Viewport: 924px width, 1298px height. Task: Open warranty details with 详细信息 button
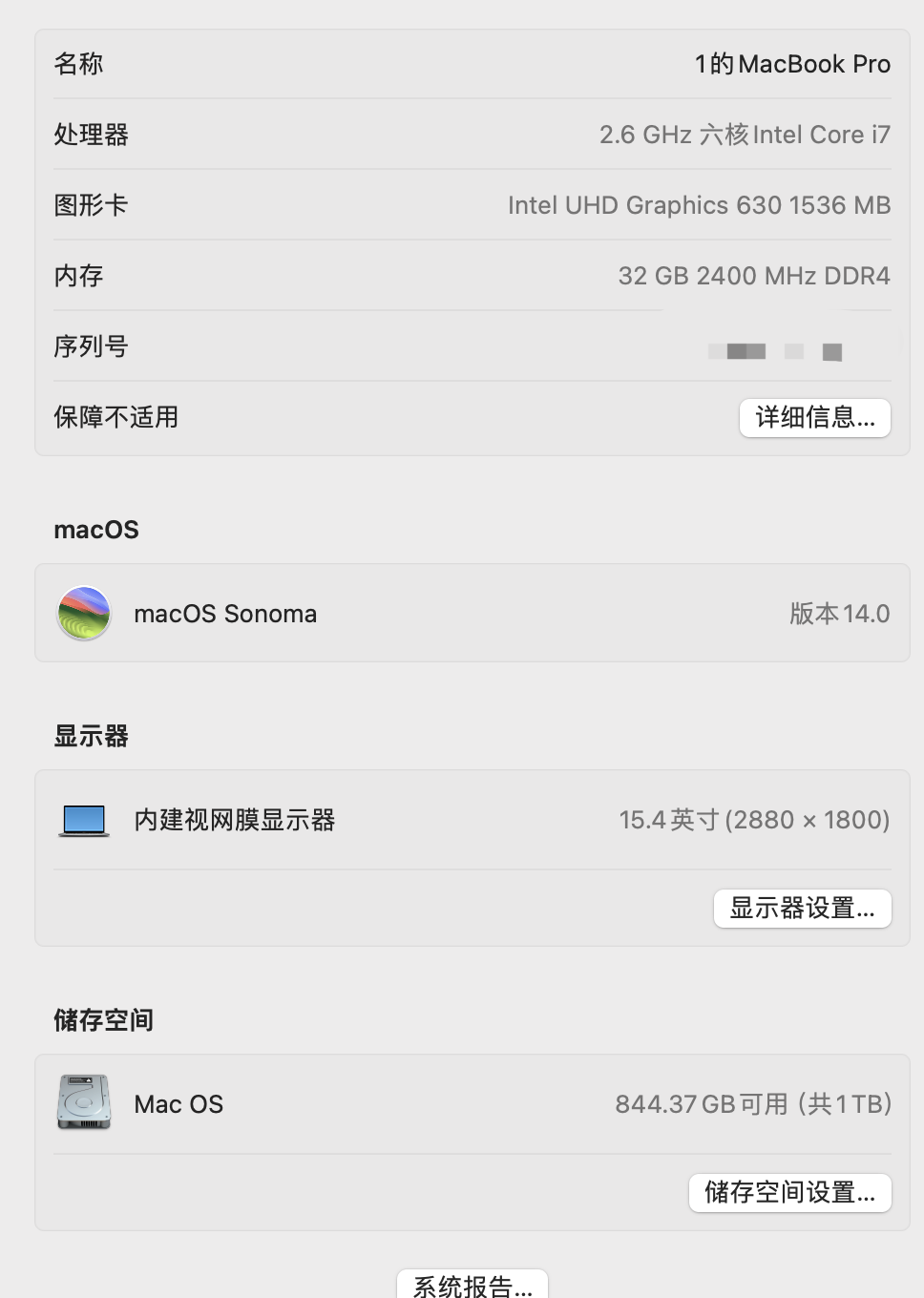814,418
